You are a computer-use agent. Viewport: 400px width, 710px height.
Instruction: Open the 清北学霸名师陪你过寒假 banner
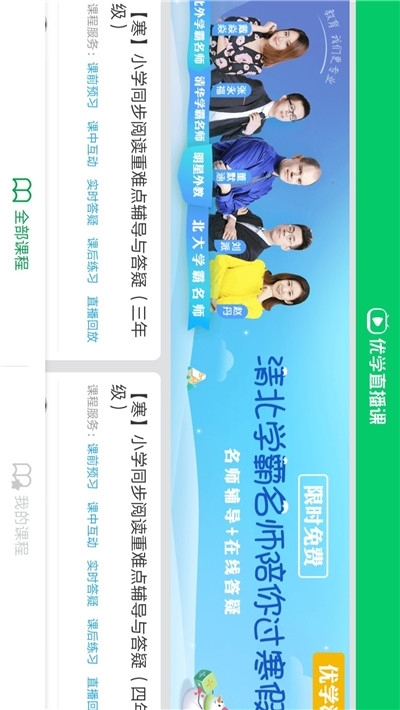click(x=260, y=355)
